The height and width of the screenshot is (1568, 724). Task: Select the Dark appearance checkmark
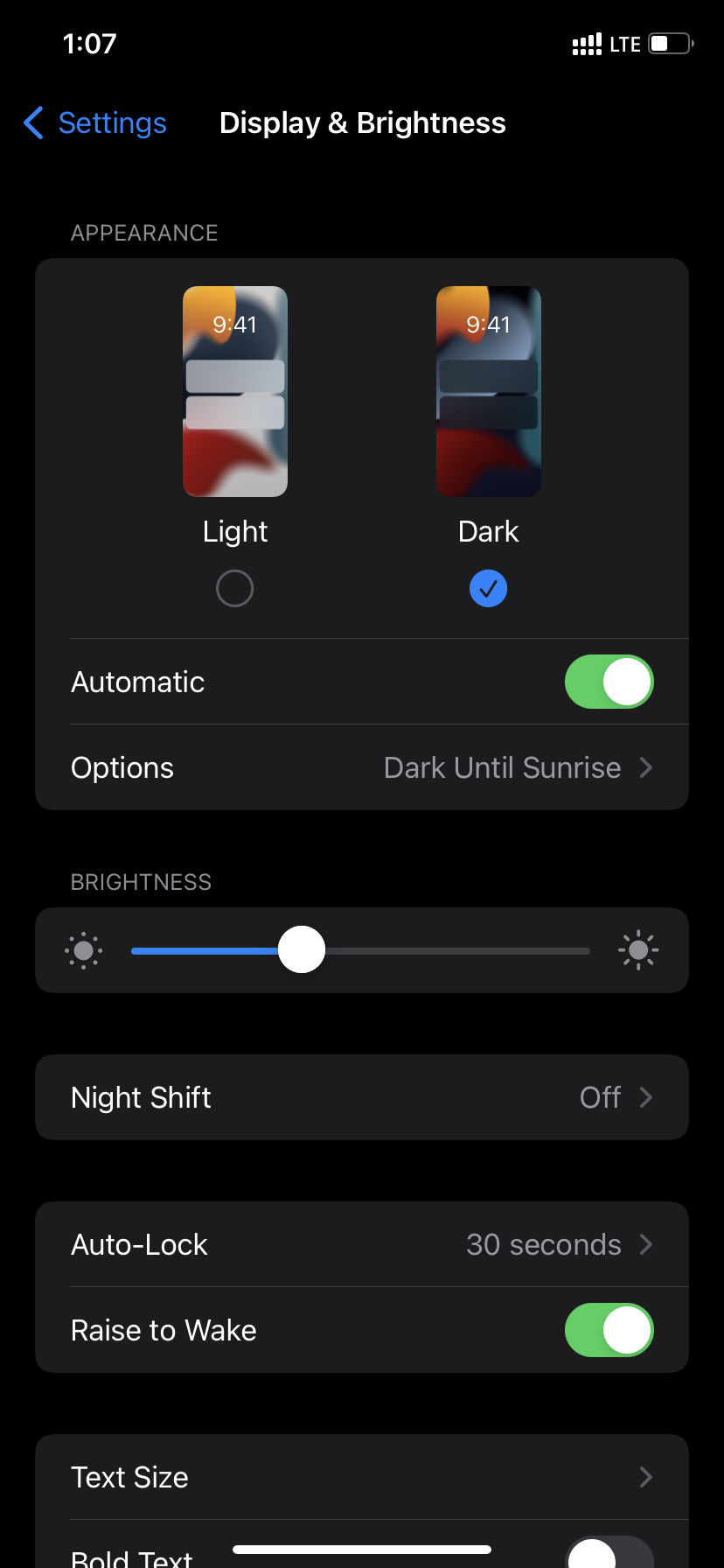(488, 588)
